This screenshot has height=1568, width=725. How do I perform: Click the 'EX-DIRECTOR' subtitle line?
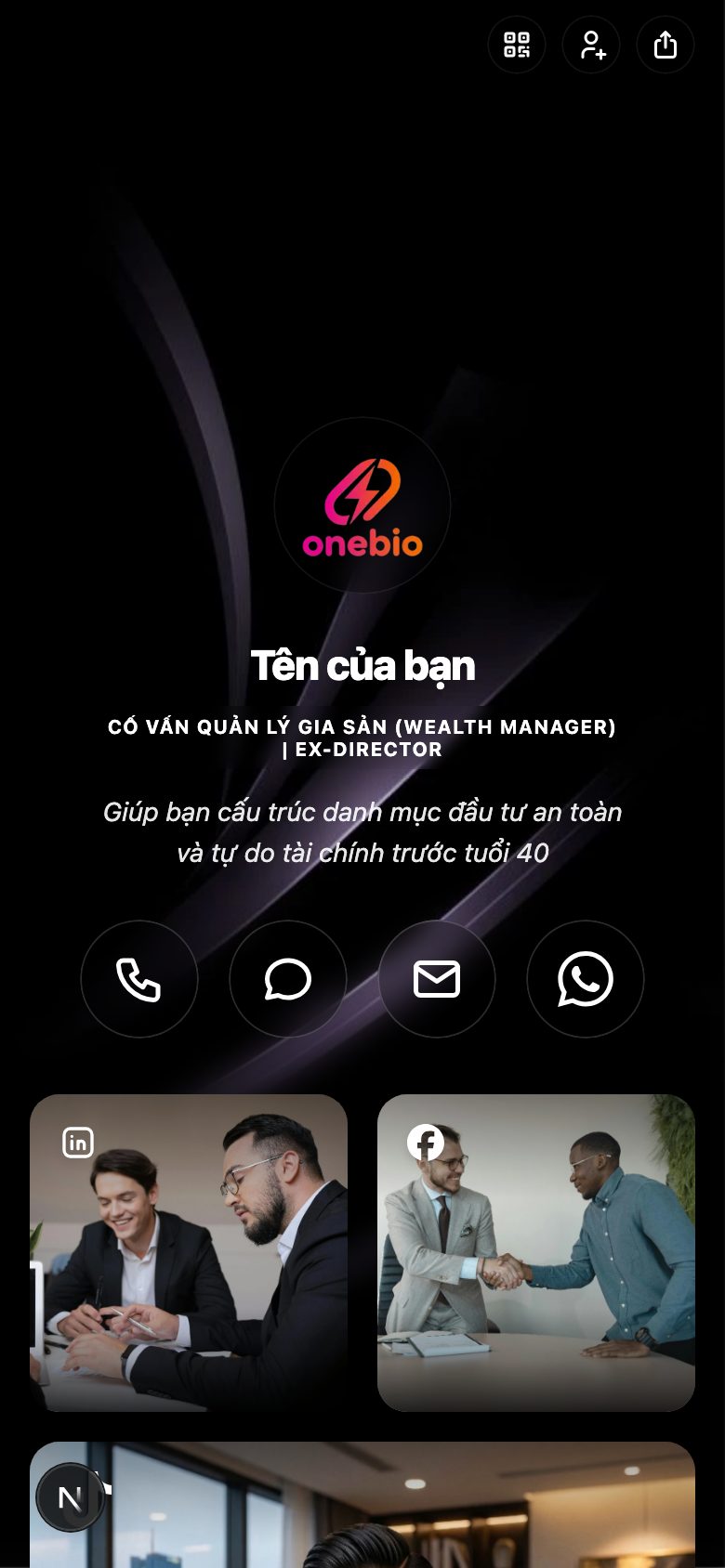point(362,750)
